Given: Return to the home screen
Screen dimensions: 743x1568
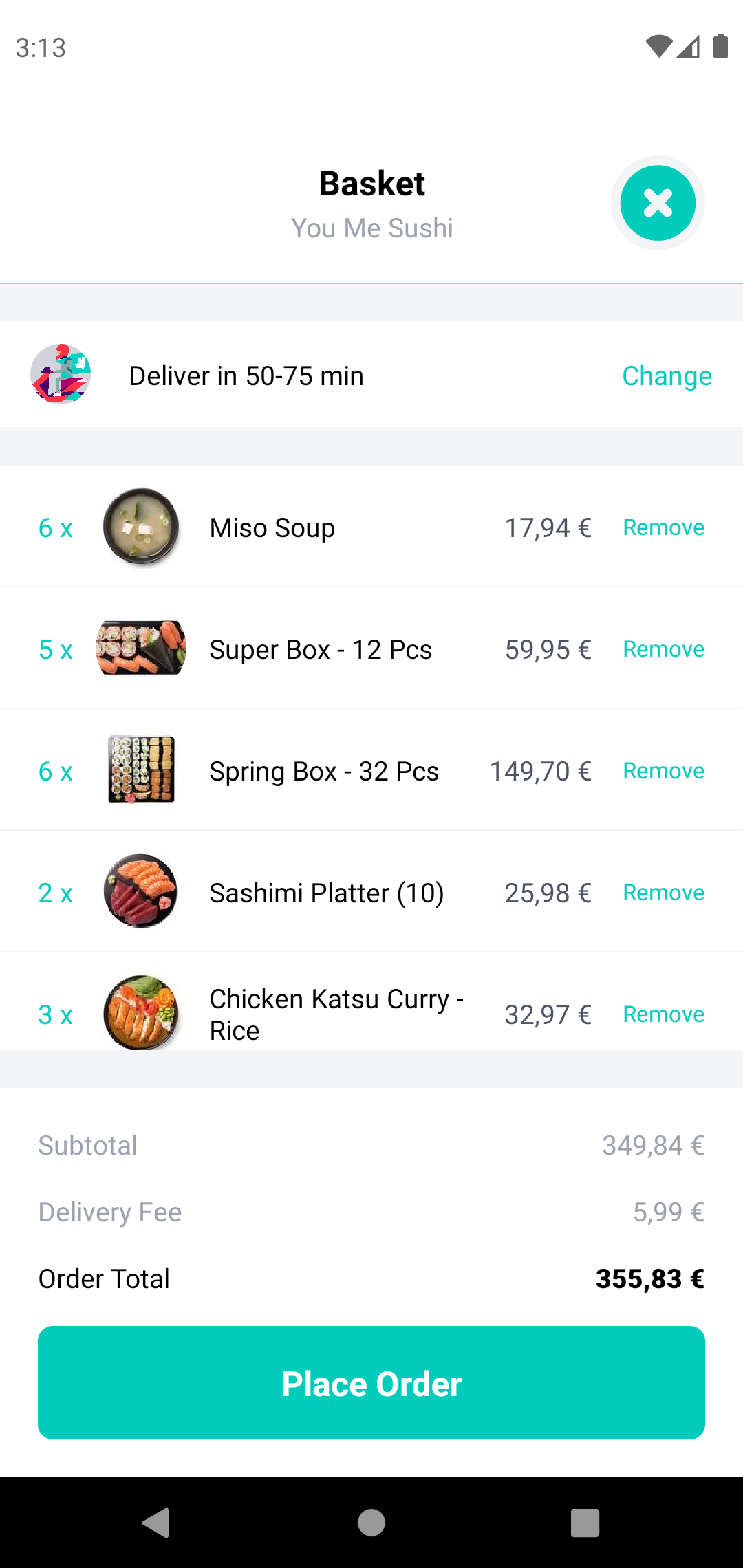Looking at the screenshot, I should coord(371,1523).
